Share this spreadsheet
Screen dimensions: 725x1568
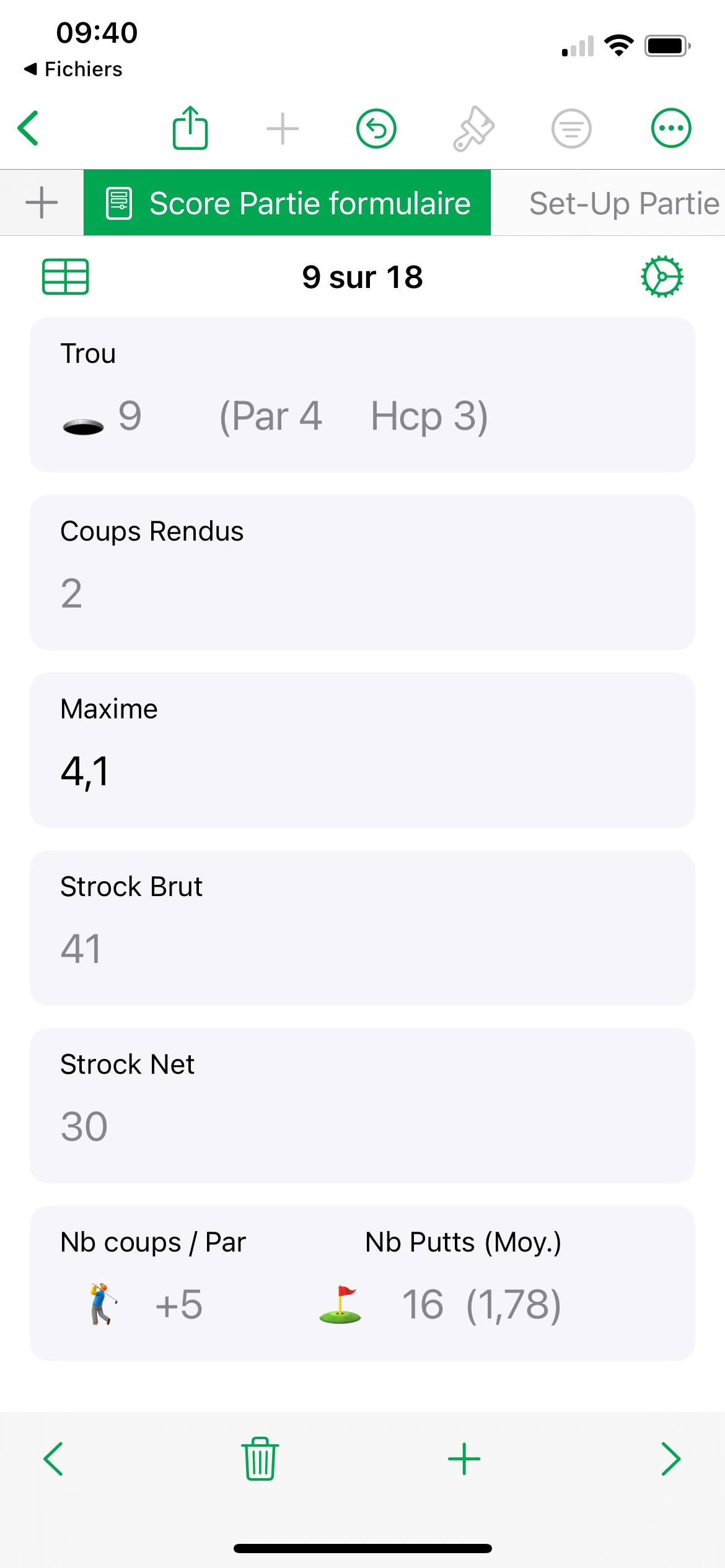click(190, 128)
